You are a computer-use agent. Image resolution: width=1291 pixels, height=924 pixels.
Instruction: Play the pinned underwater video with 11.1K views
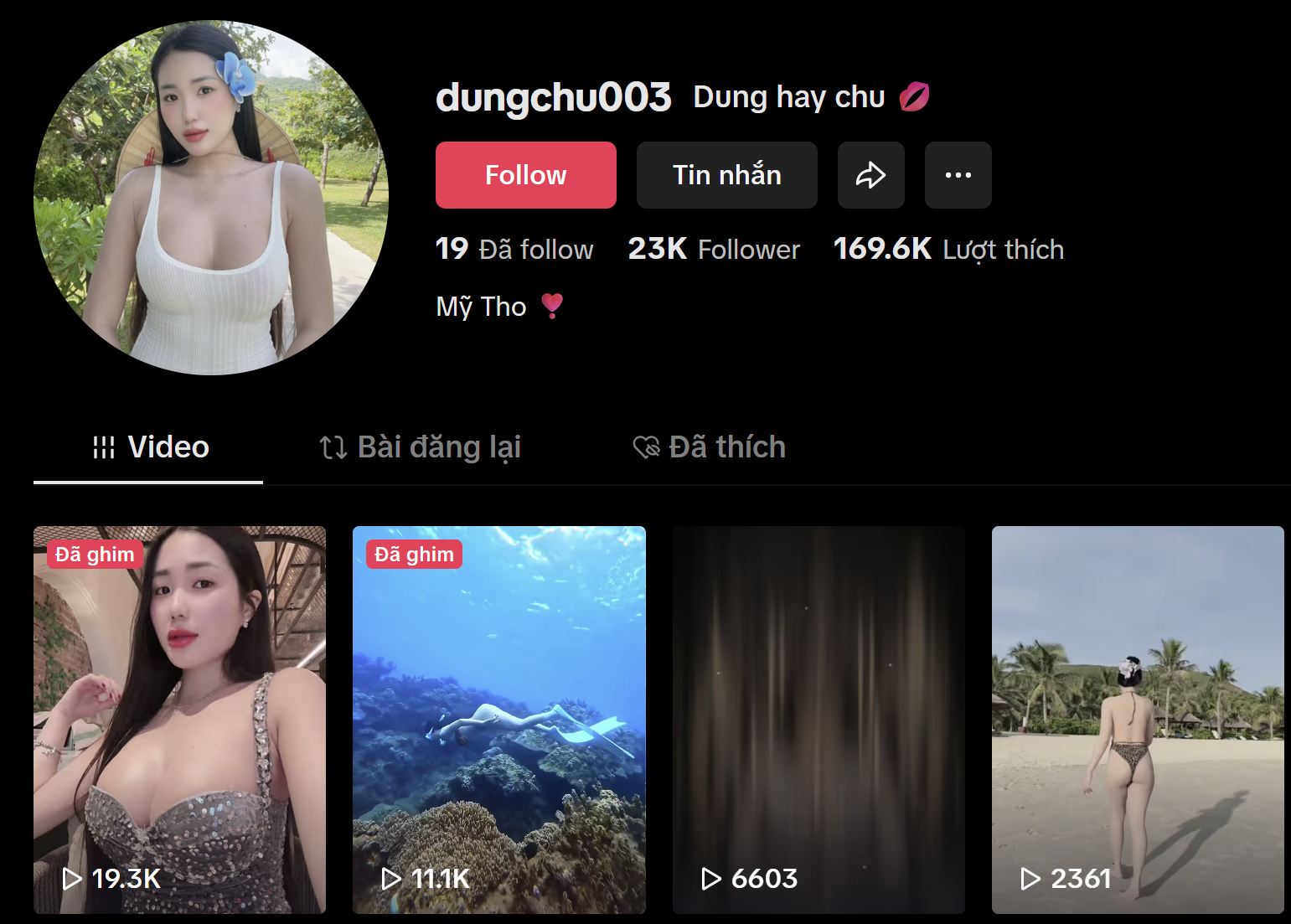(498, 720)
